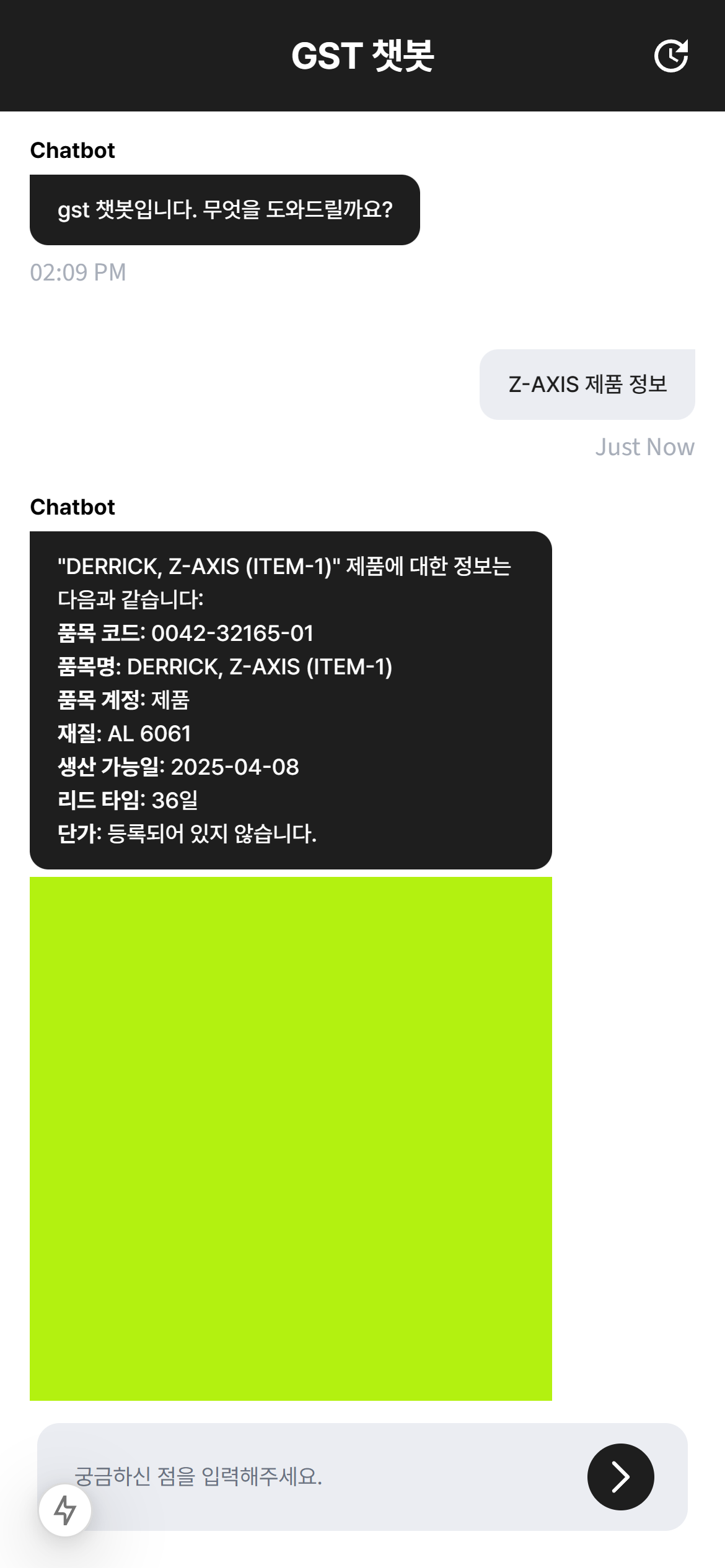Open the chat history clock icon
The height and width of the screenshot is (1568, 725).
click(x=671, y=56)
